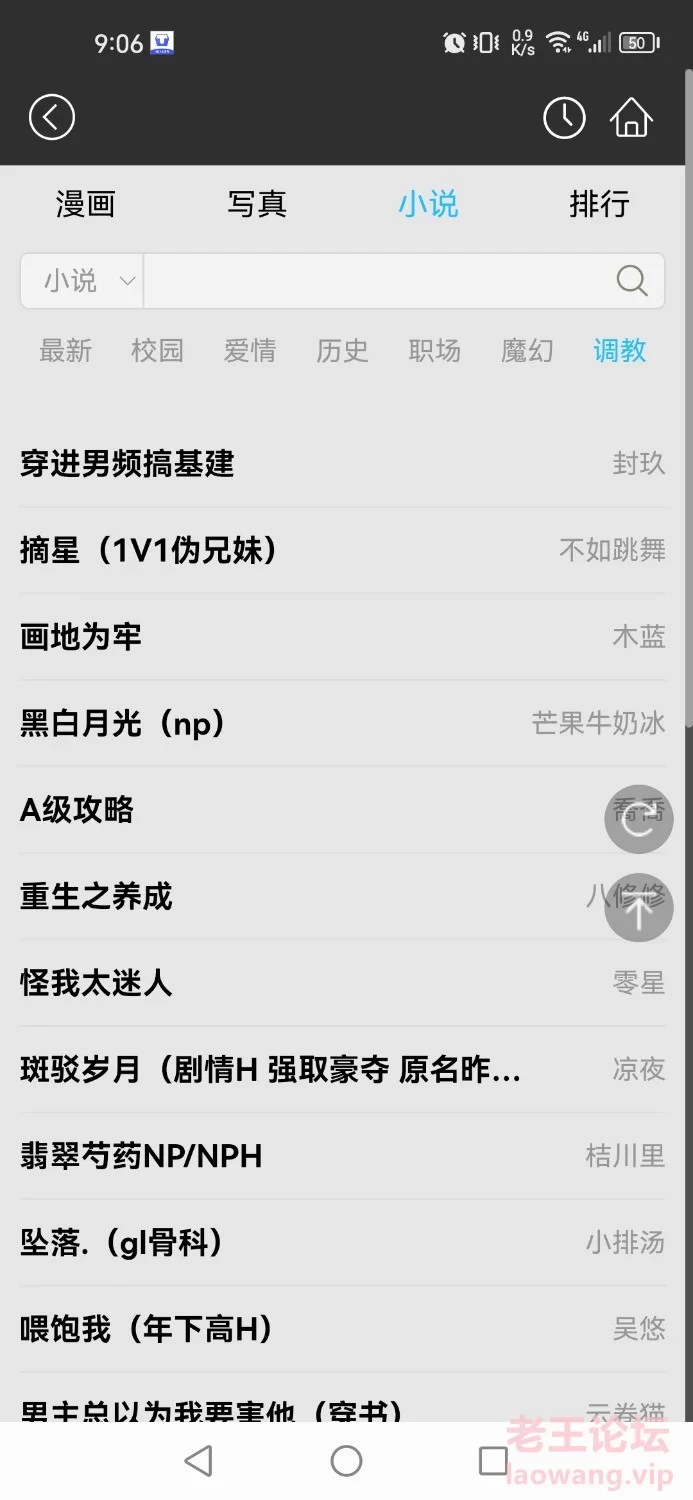
Task: Switch to the 排行 tab
Action: 599,204
